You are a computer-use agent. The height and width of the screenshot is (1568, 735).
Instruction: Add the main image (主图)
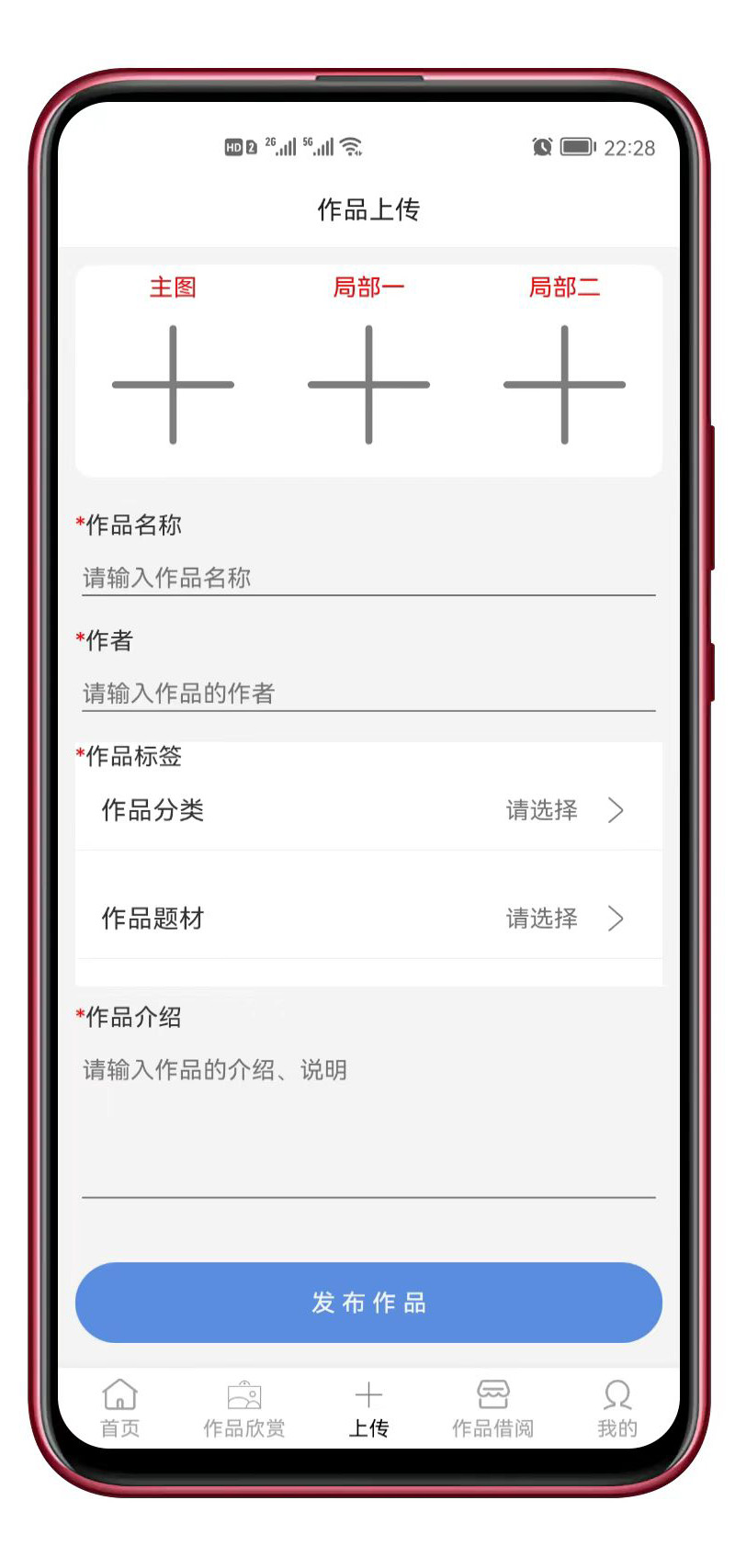click(x=173, y=384)
